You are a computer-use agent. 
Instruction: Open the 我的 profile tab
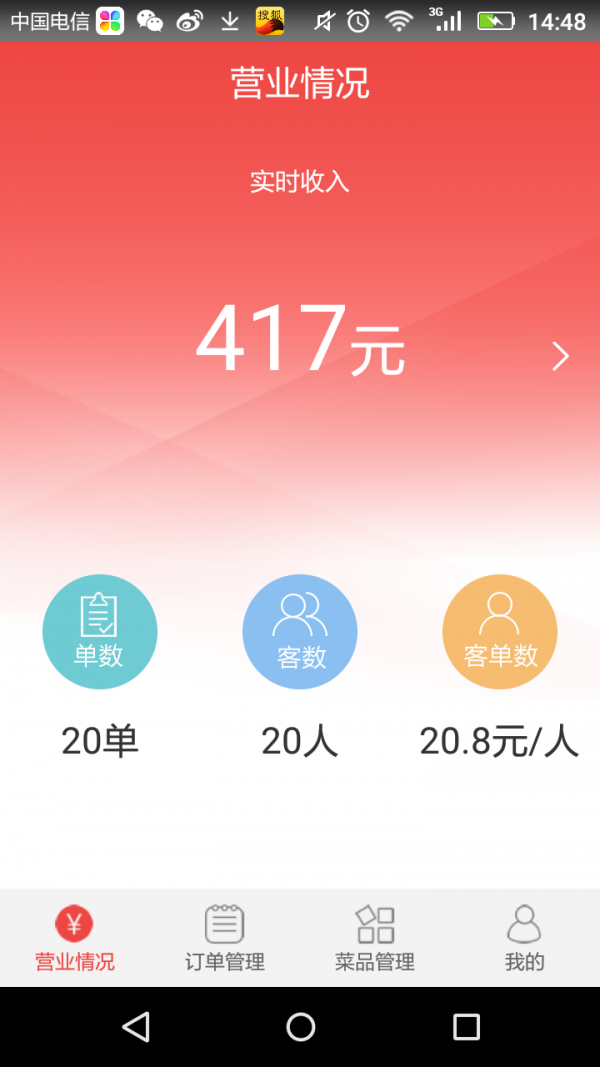click(x=524, y=938)
